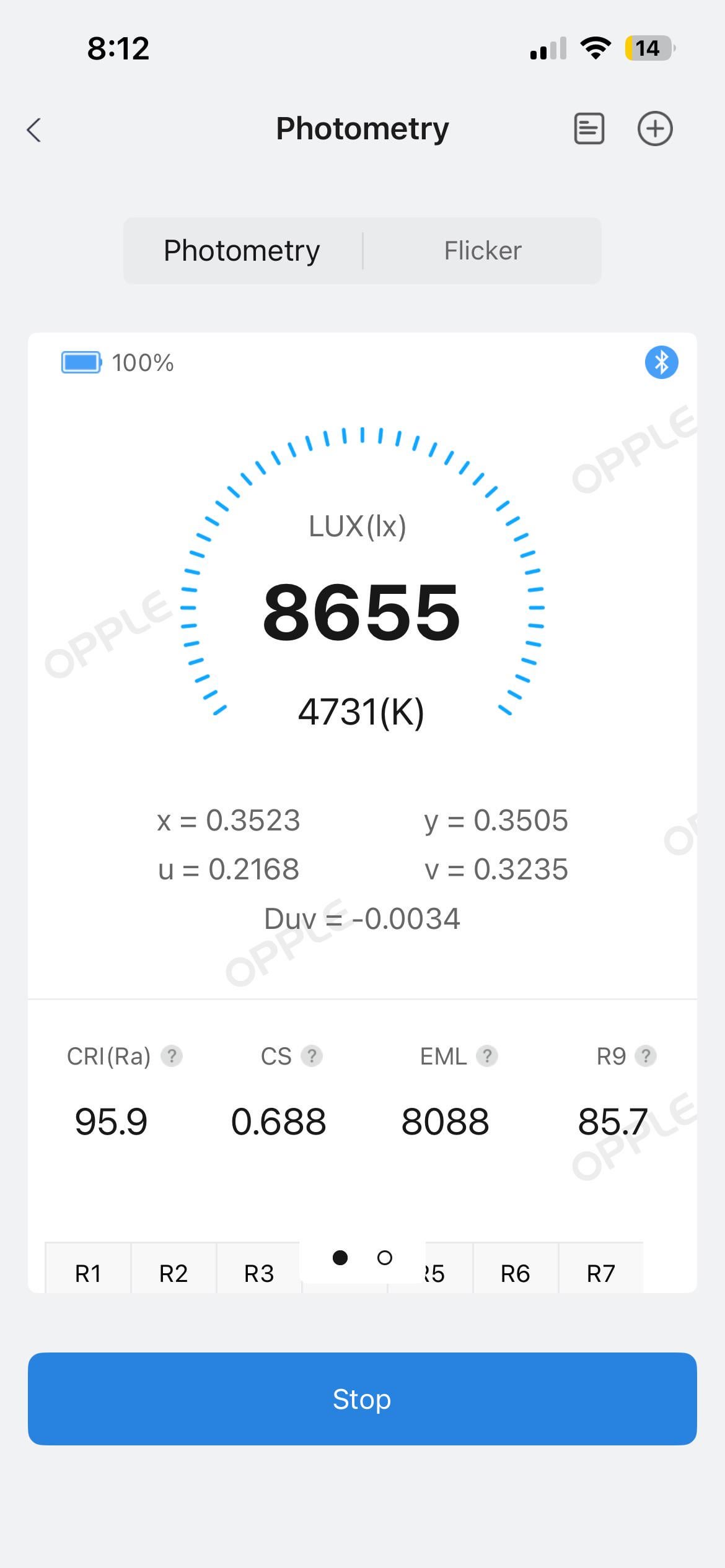Show help for CS value

coord(312,1056)
